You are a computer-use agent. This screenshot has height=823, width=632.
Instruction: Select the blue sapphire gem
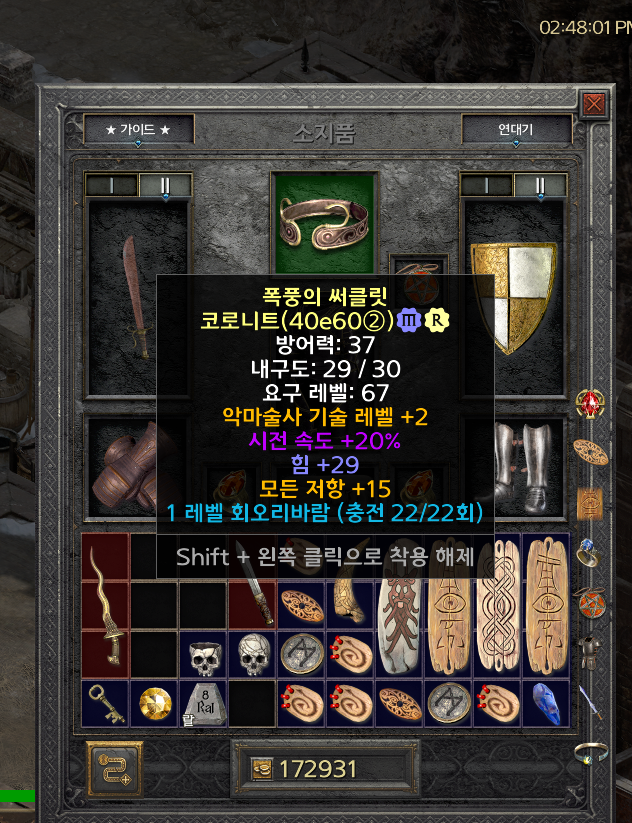coord(545,703)
